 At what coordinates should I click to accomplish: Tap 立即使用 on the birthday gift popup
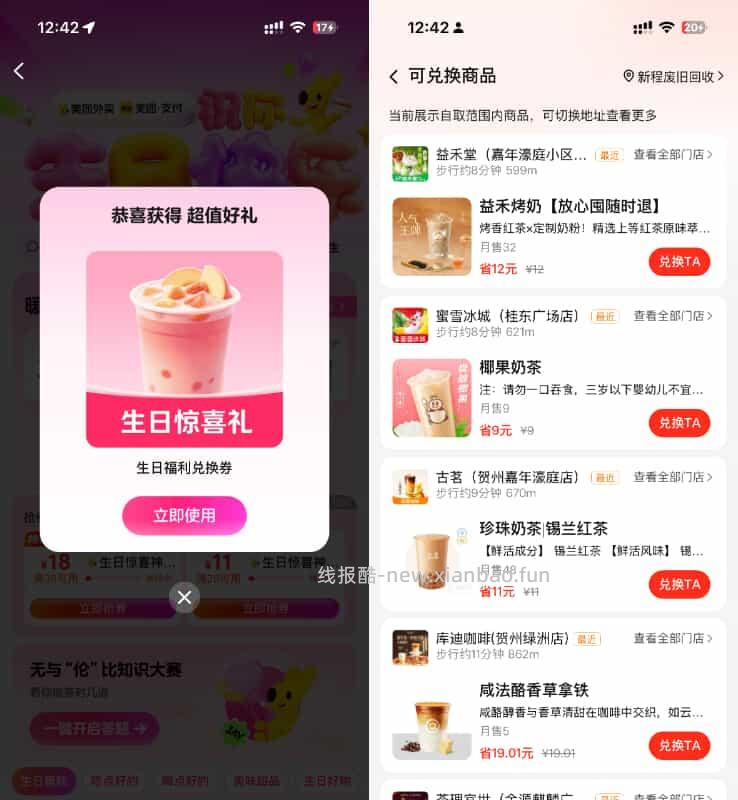(x=184, y=516)
